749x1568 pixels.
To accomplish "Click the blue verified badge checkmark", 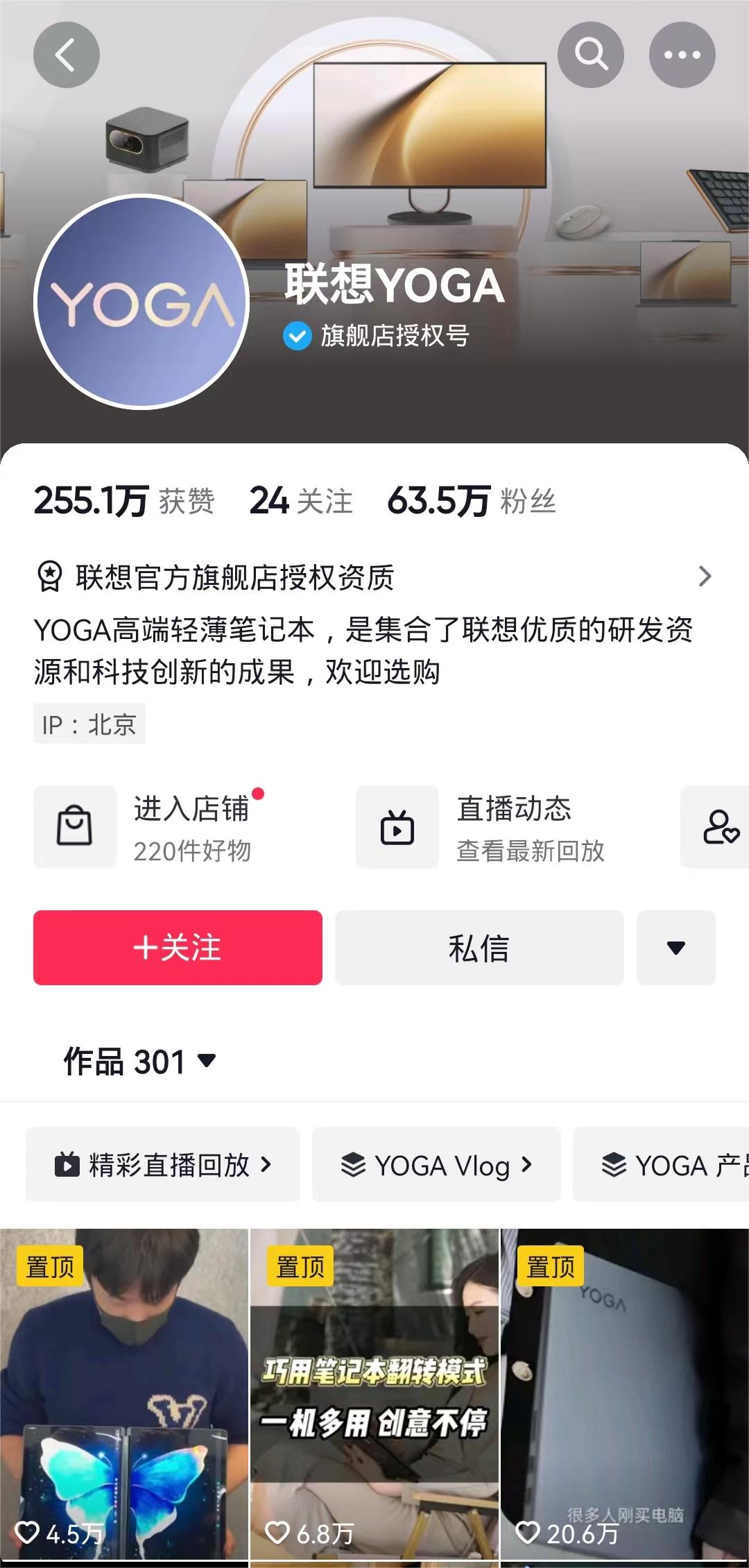I will coord(297,336).
